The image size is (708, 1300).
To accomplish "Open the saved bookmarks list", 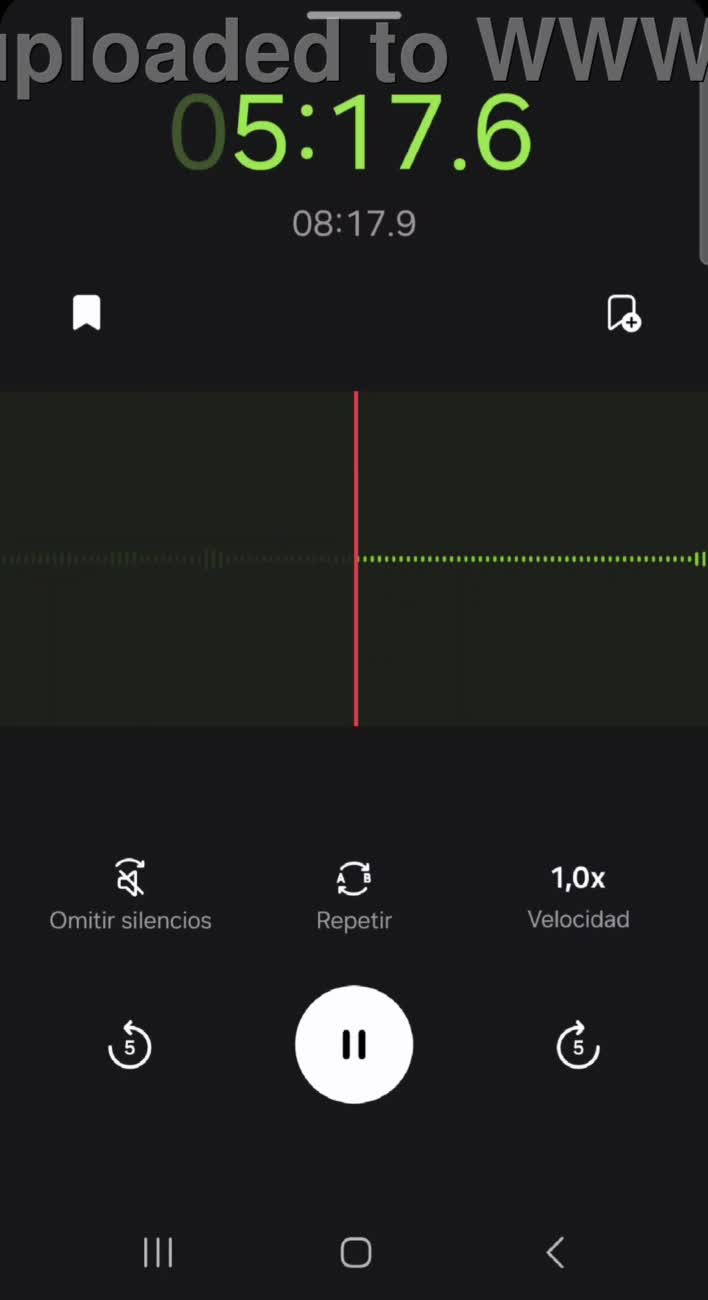I will pos(87,313).
